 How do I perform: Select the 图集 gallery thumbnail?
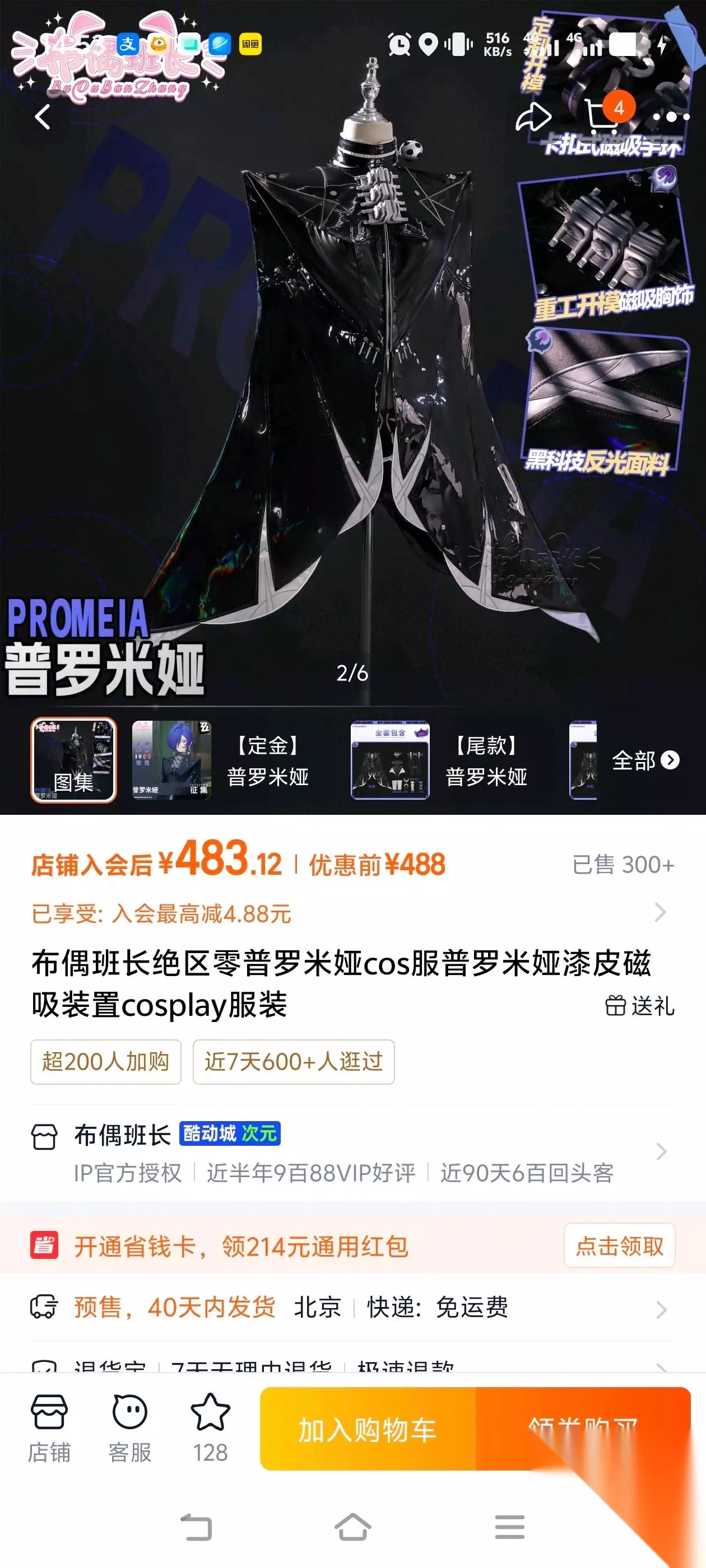74,760
